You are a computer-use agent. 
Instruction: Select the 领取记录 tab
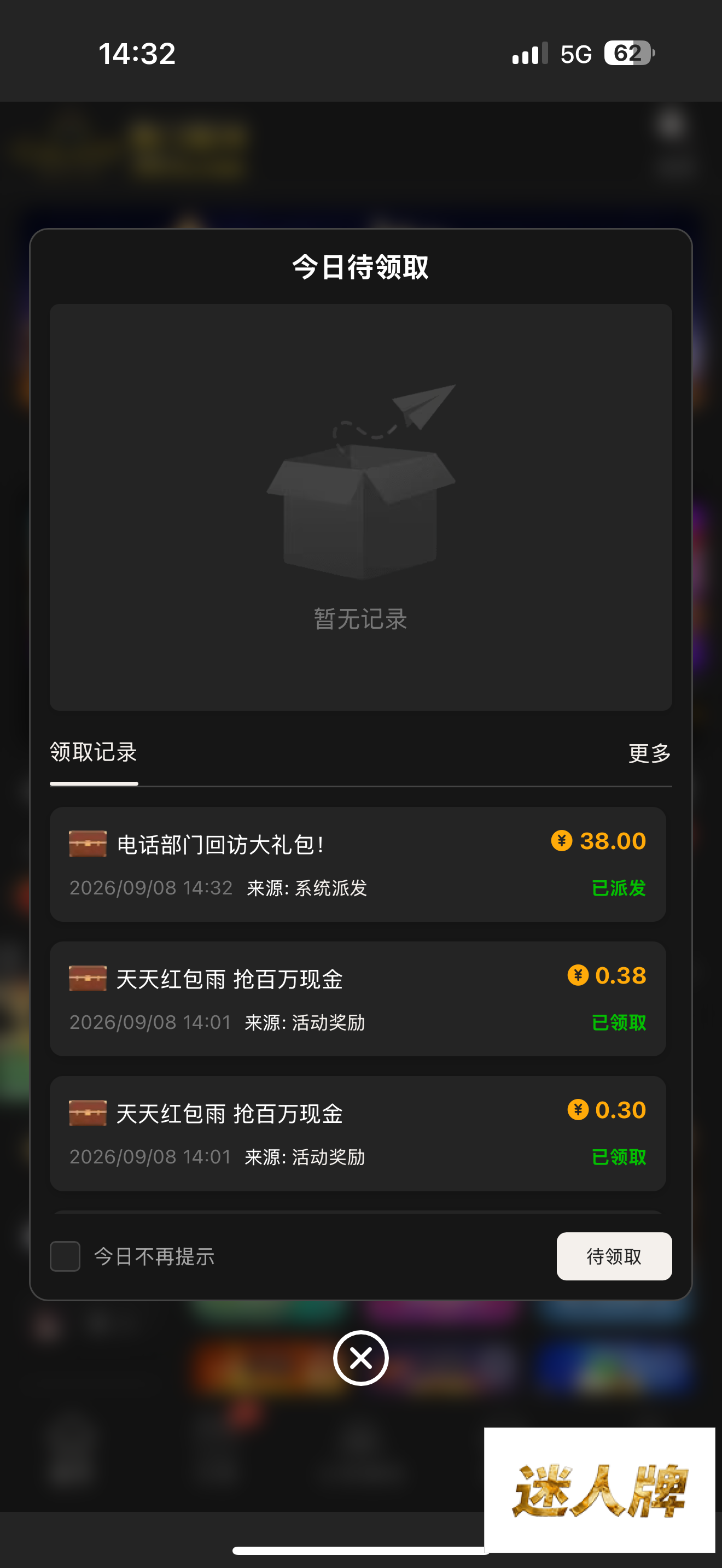tap(94, 752)
